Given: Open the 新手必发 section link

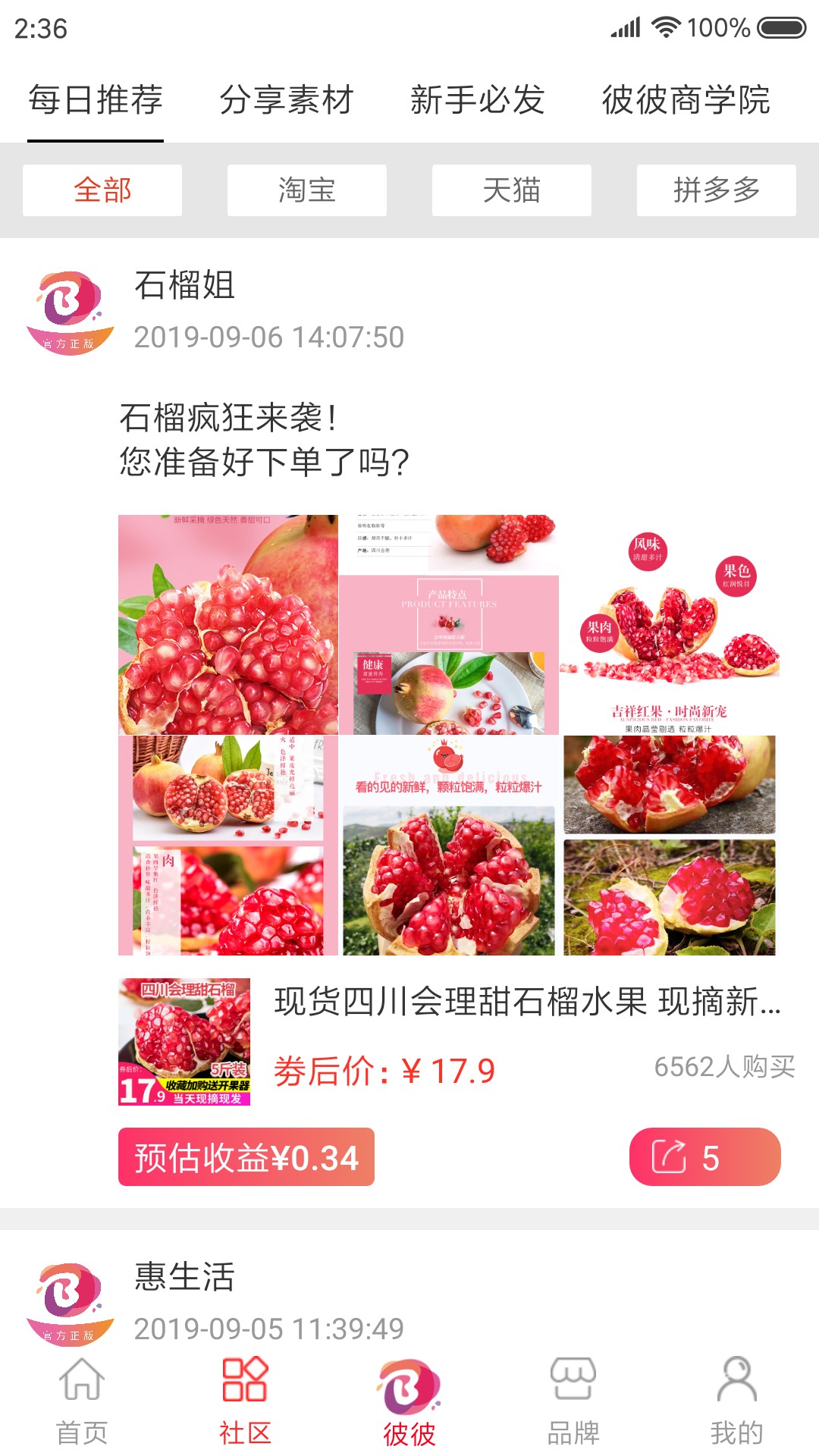Looking at the screenshot, I should 477,101.
